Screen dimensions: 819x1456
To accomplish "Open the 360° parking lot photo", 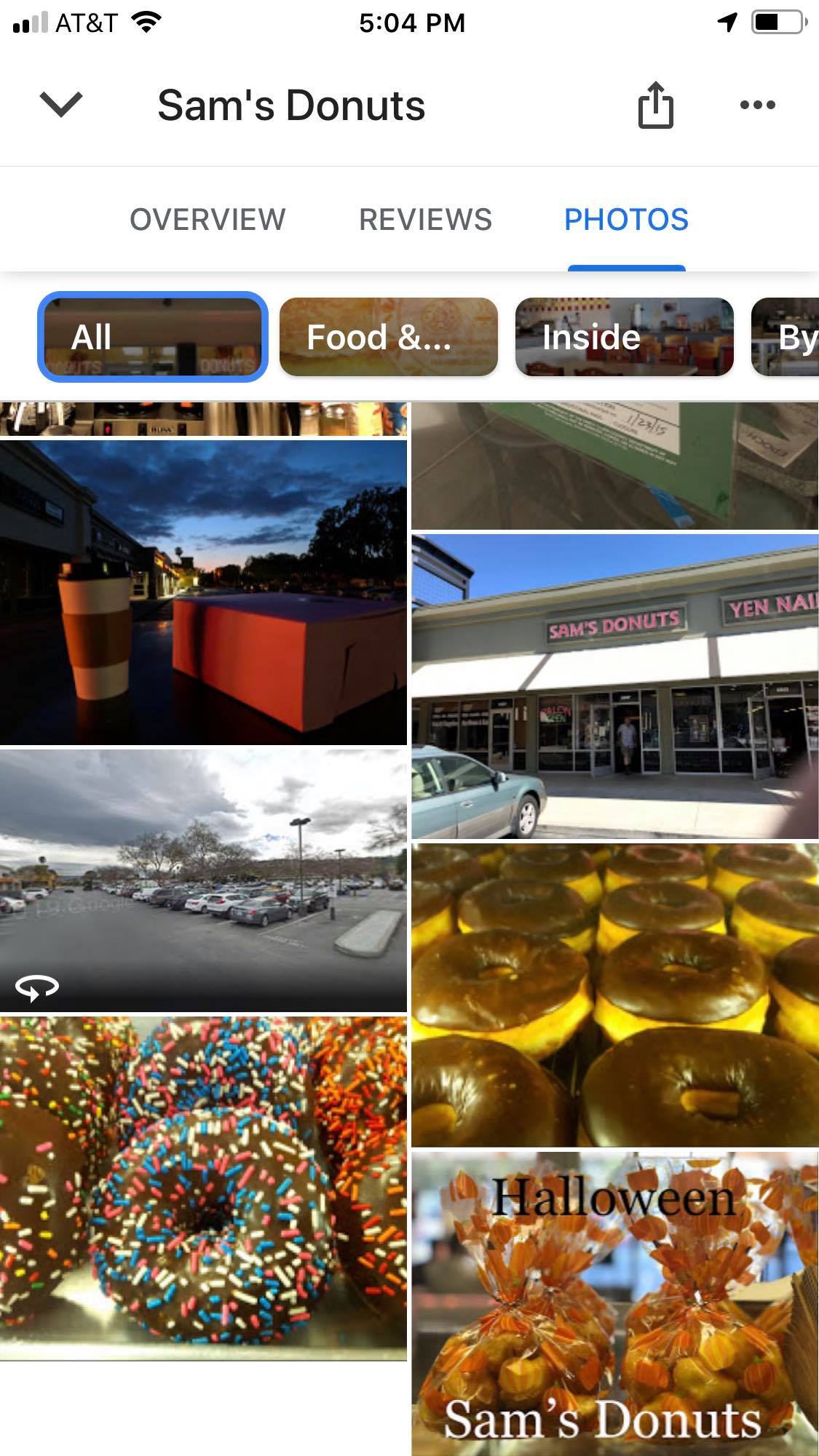I will 203,880.
